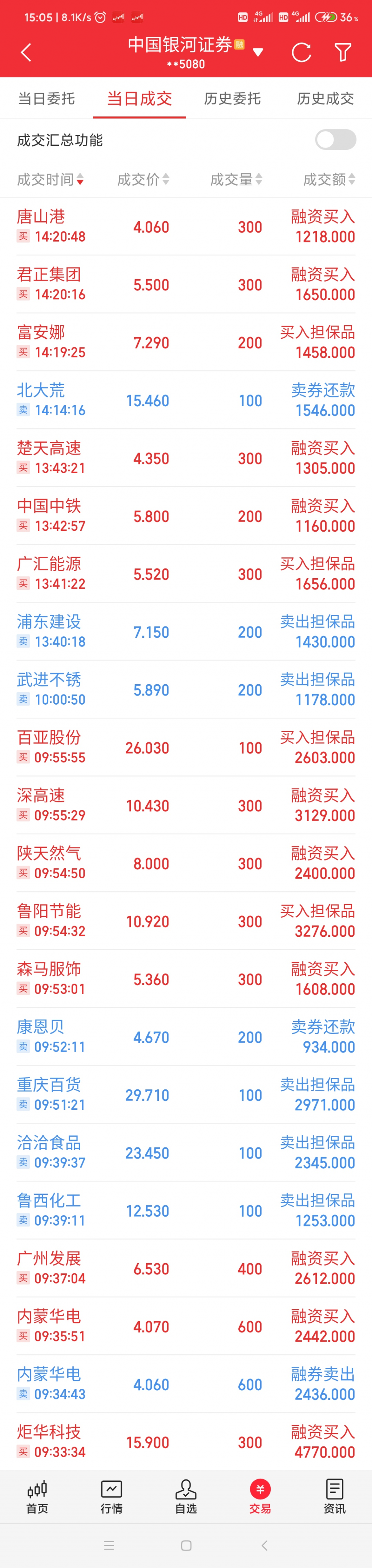The width and height of the screenshot is (372, 1568).
Task: Go to the 资讯 tab
Action: 334,1497
